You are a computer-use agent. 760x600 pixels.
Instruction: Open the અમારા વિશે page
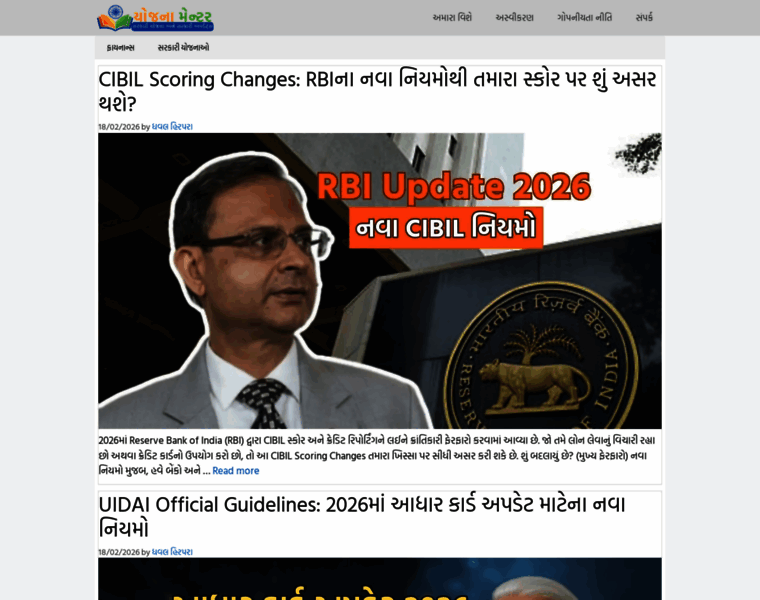click(x=452, y=18)
